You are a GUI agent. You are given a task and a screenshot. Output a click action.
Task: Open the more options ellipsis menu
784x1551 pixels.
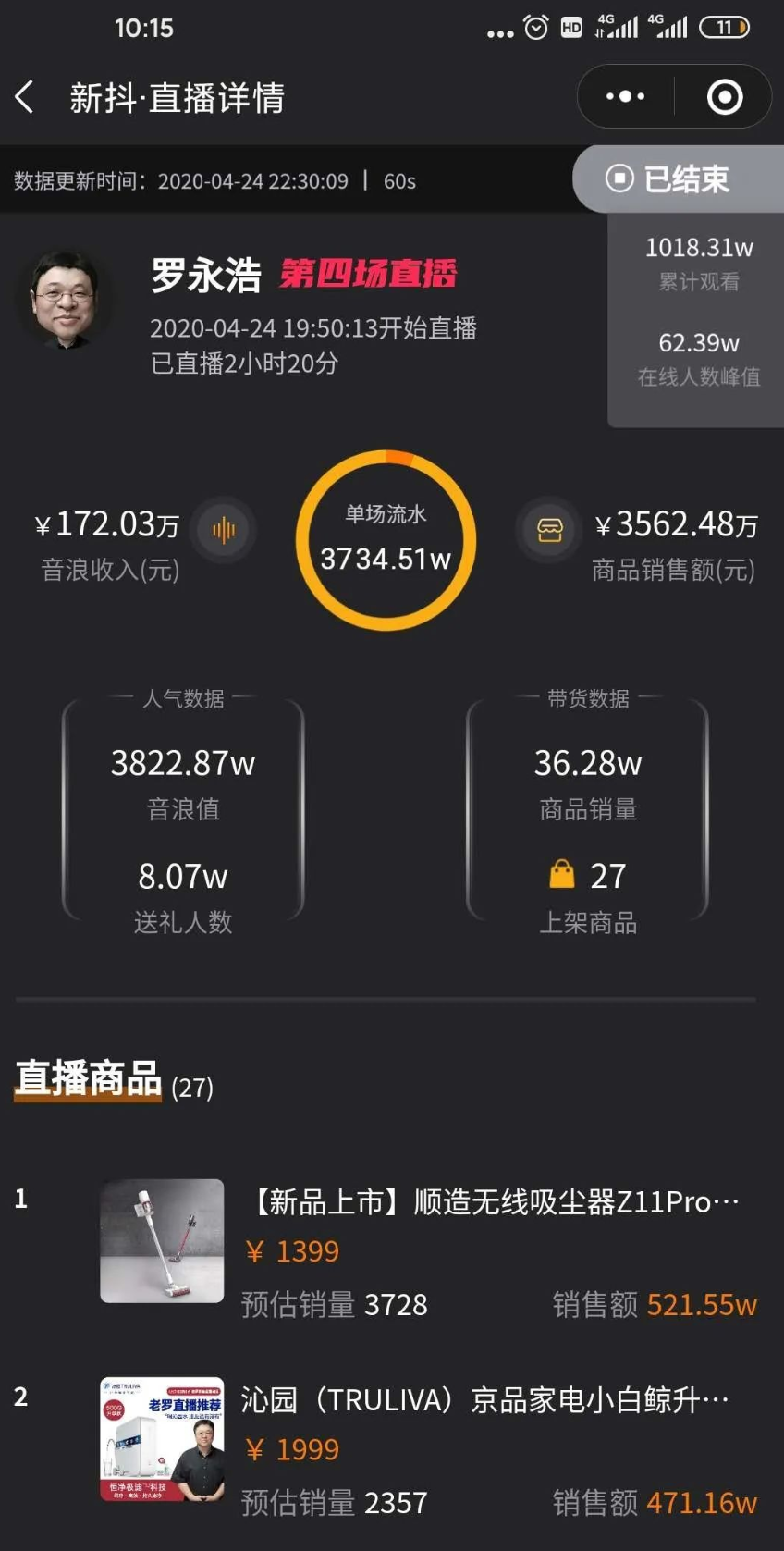click(625, 95)
